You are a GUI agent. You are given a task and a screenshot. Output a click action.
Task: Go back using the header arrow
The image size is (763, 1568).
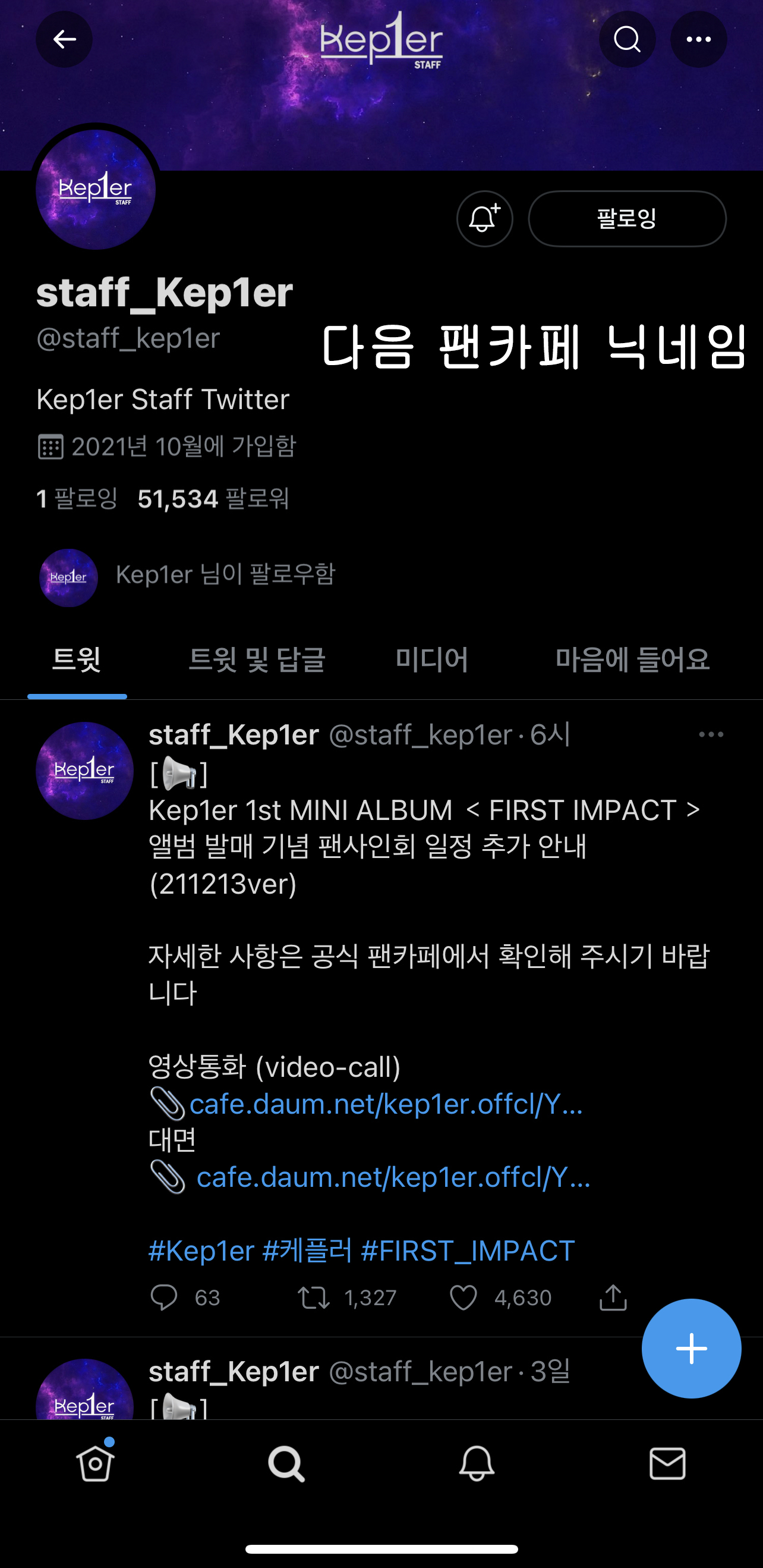coord(64,40)
